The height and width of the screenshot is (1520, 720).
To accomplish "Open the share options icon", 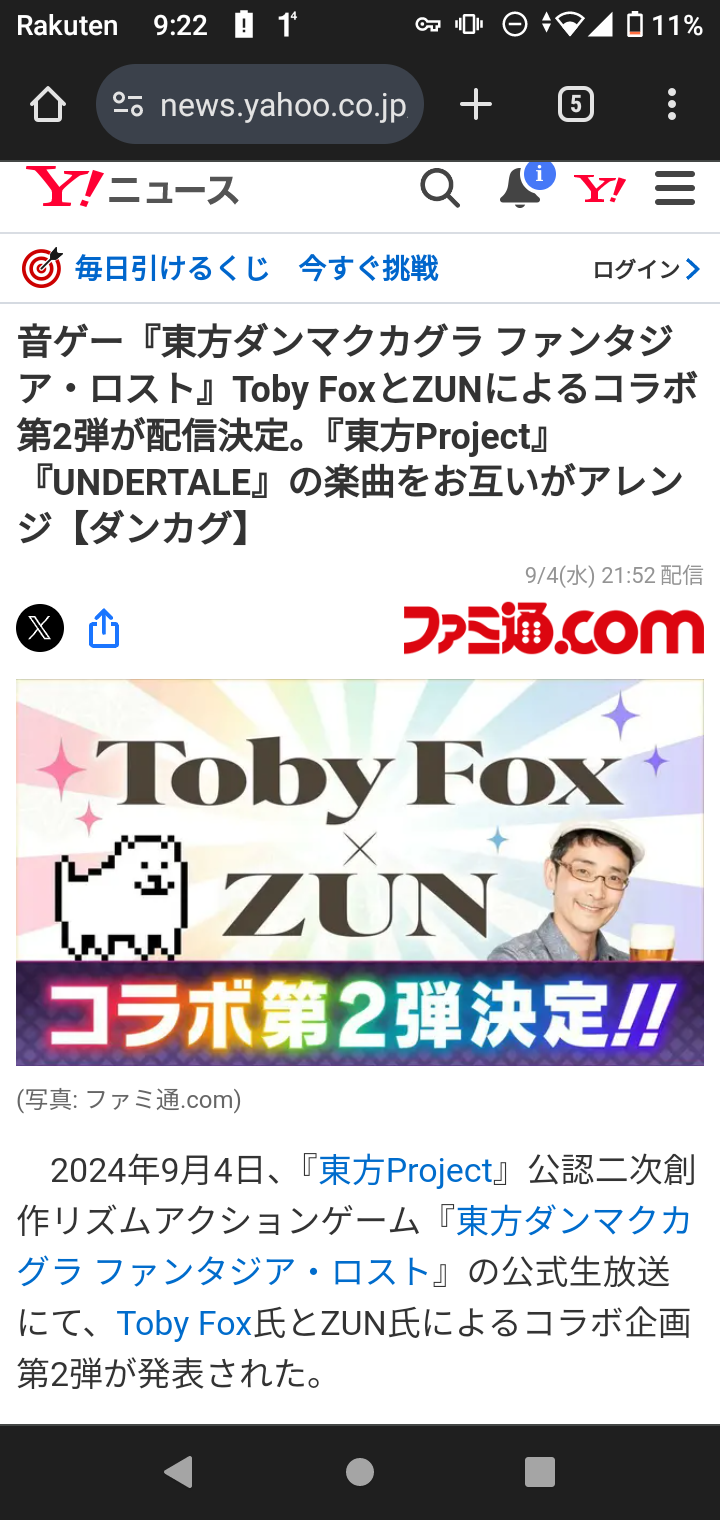I will tap(104, 629).
